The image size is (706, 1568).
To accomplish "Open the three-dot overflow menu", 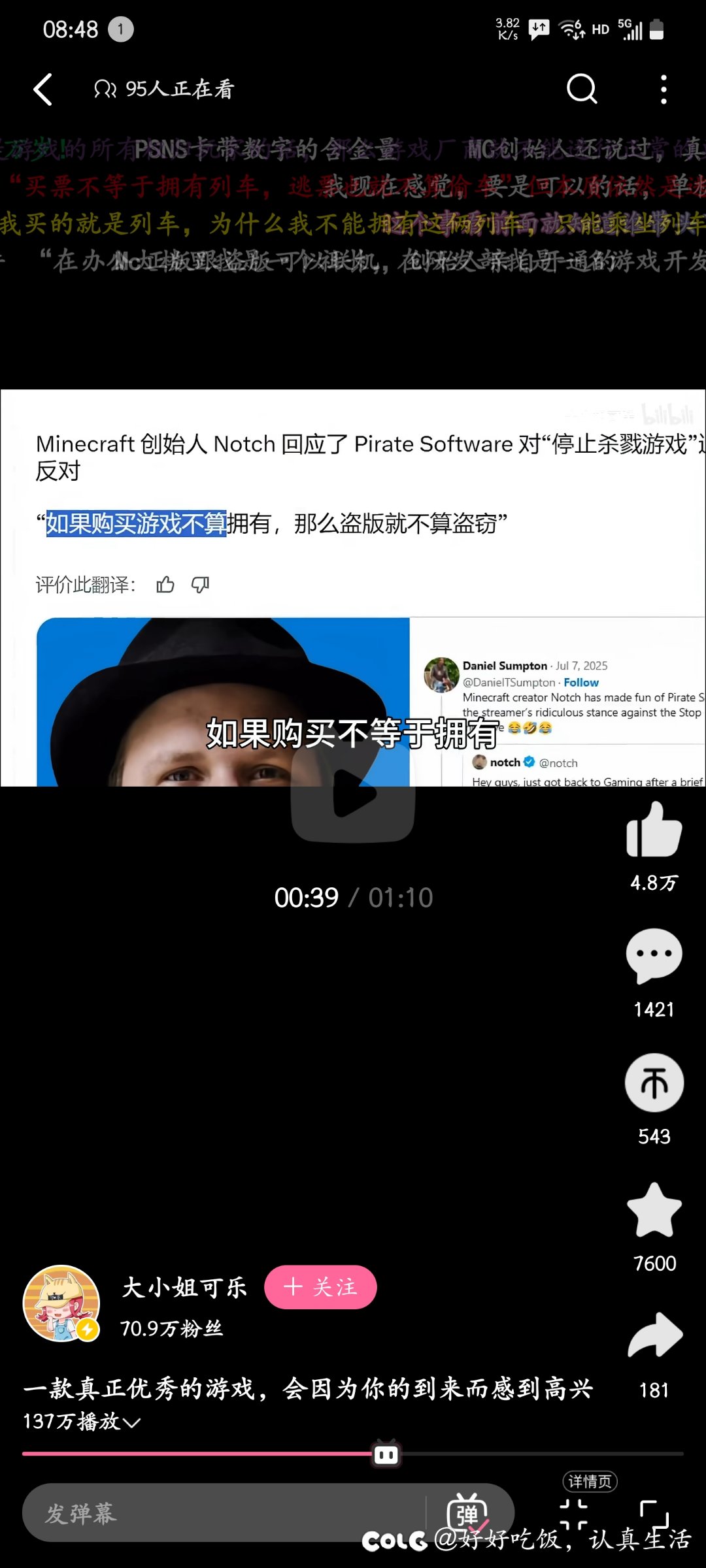I will pyautogui.click(x=664, y=90).
